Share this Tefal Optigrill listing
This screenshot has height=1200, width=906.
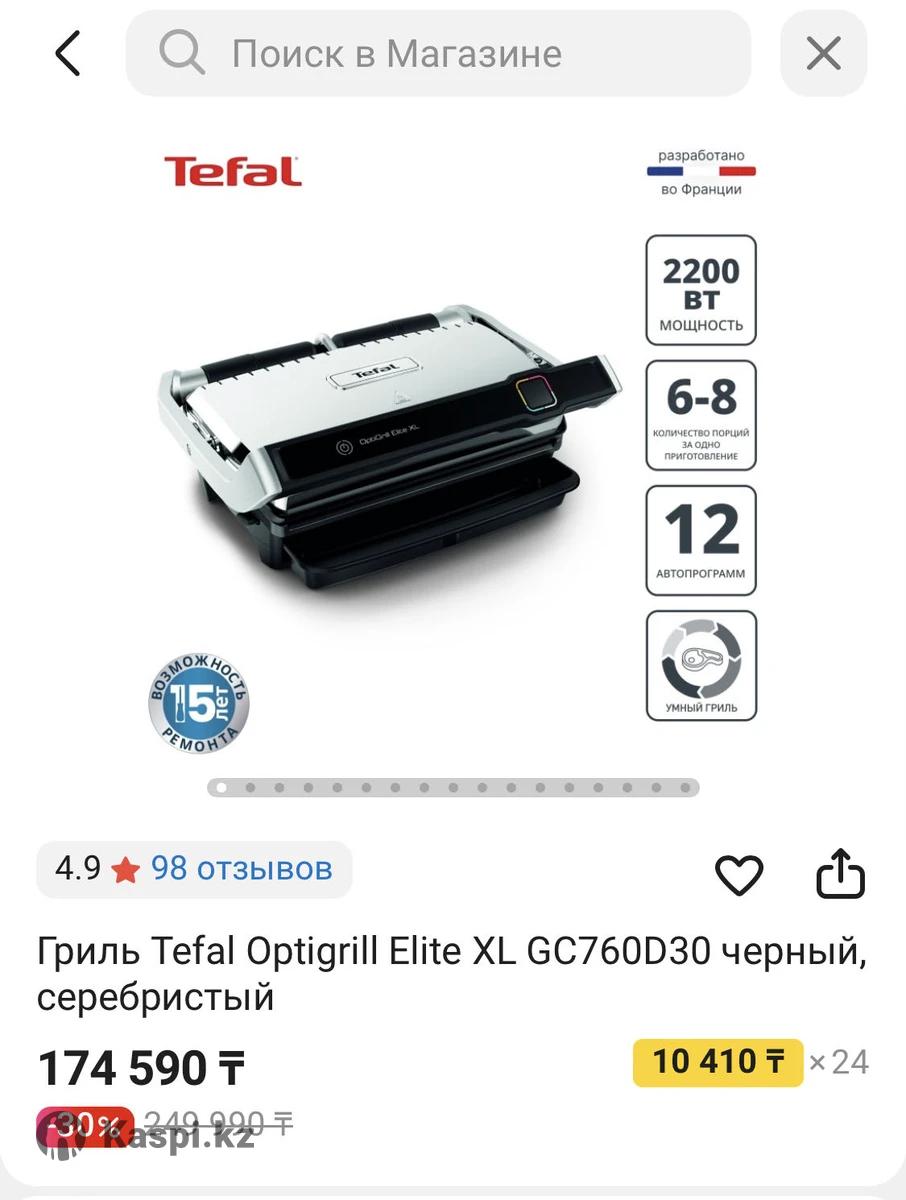(x=840, y=875)
